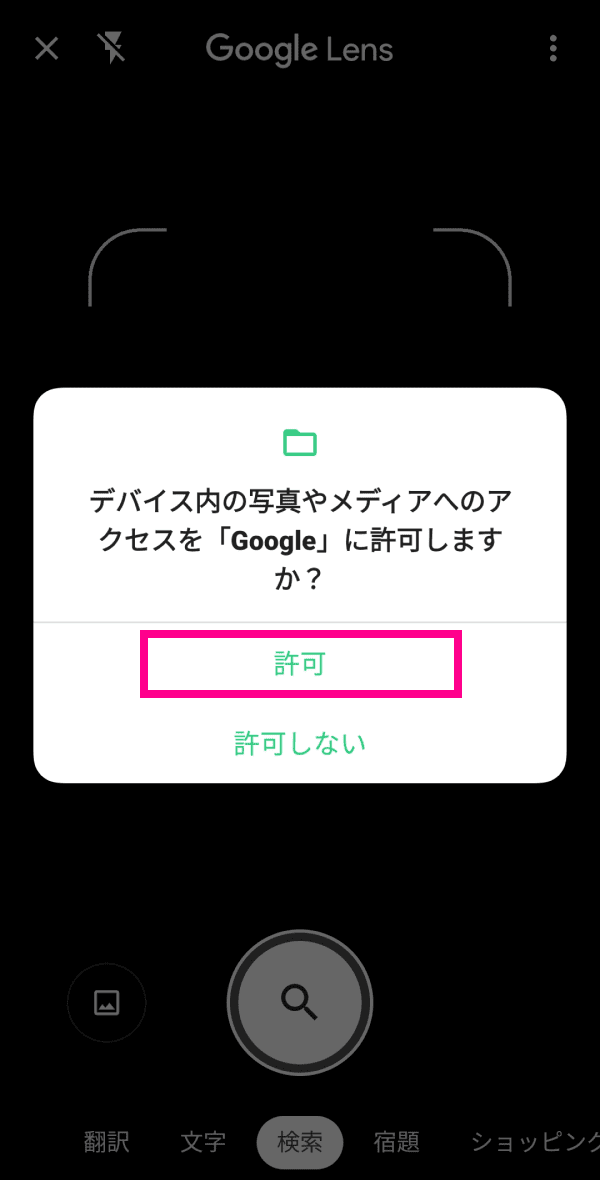Viewport: 600px width, 1180px height.
Task: Tap the search shutter button
Action: coord(300,1002)
